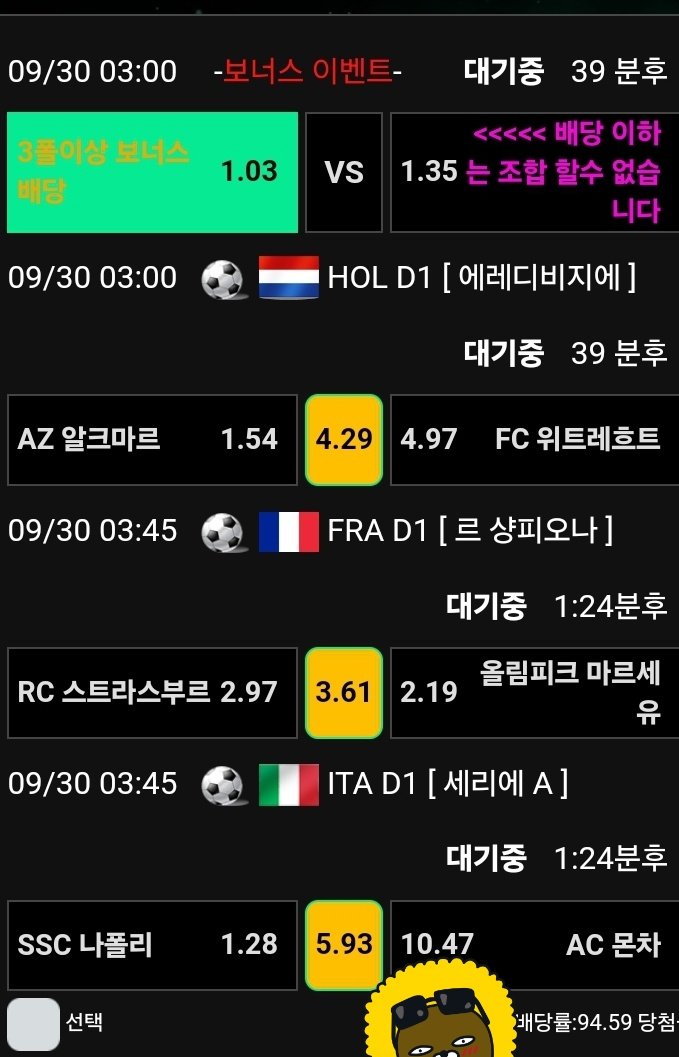679x1057 pixels.
Task: Select the 3폴이상 보너스 배당 1.03 option
Action: [x=152, y=172]
